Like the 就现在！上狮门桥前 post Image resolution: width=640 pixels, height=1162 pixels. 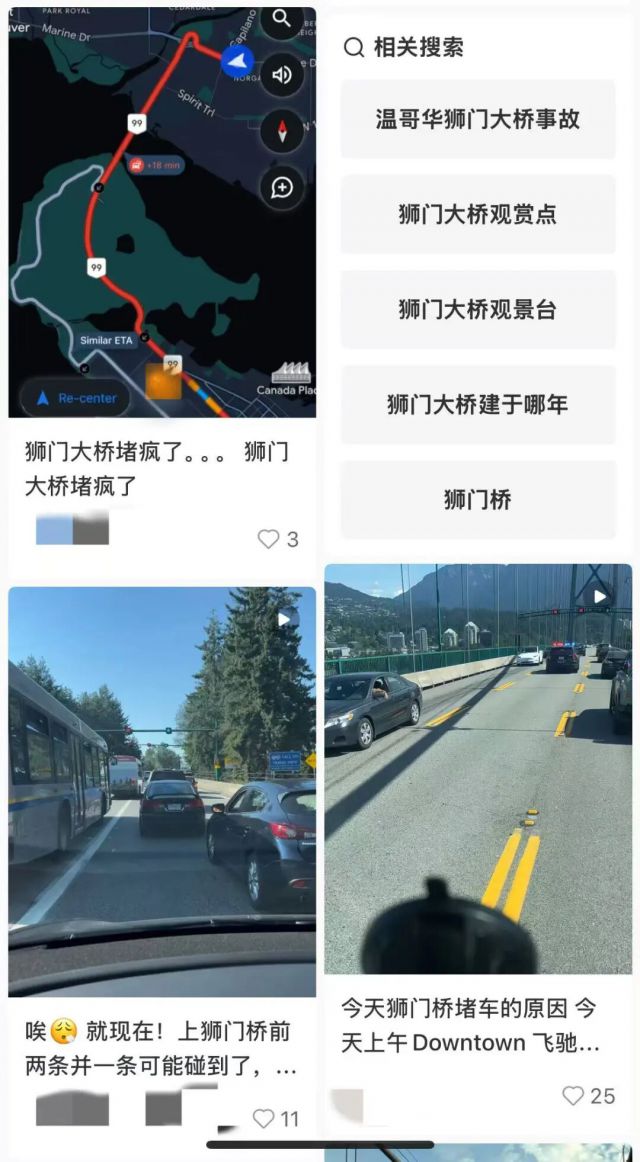click(x=264, y=1118)
